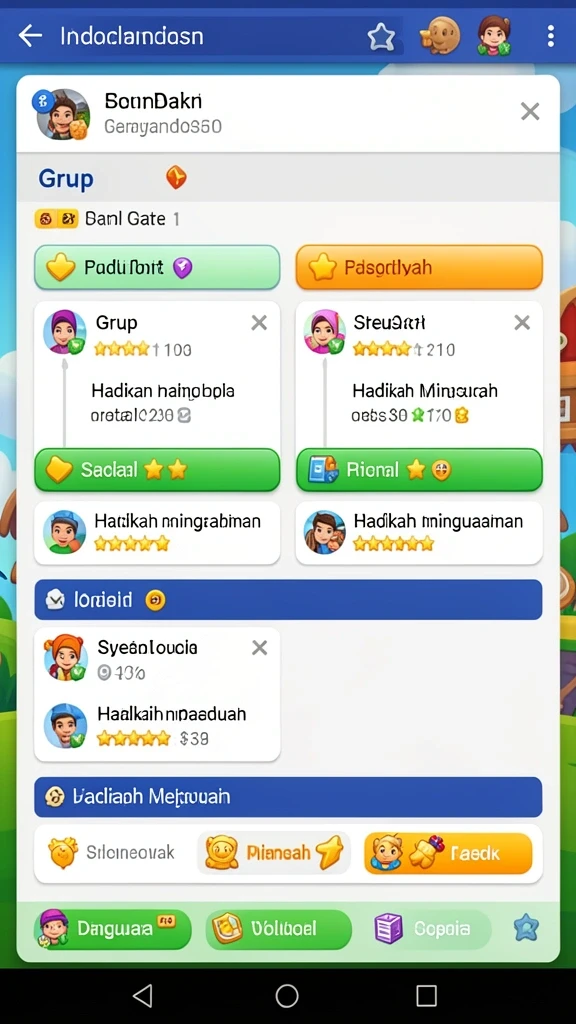This screenshot has width=576, height=1024.
Task: Close the BonnDakri profile panel
Action: (x=530, y=112)
